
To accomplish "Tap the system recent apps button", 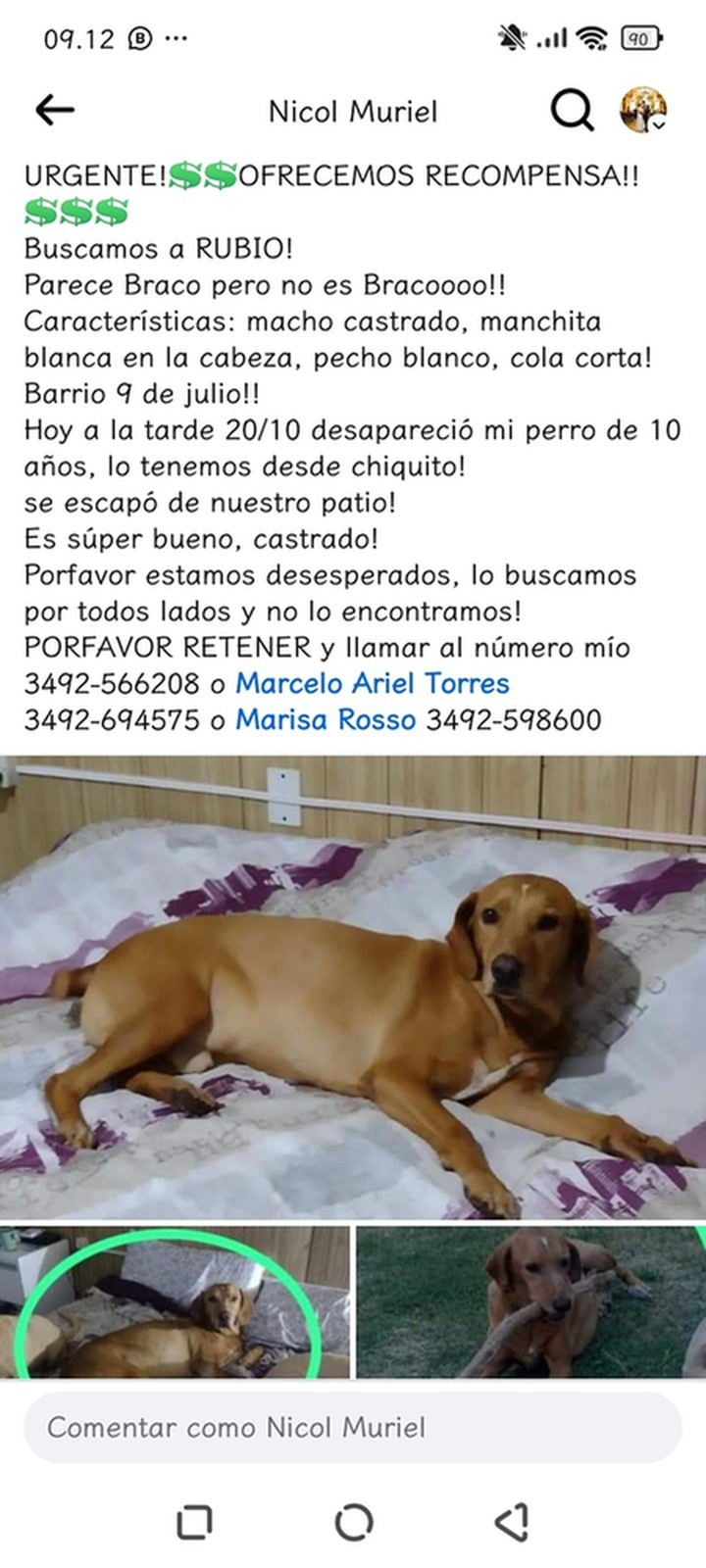I will coord(194,1522).
